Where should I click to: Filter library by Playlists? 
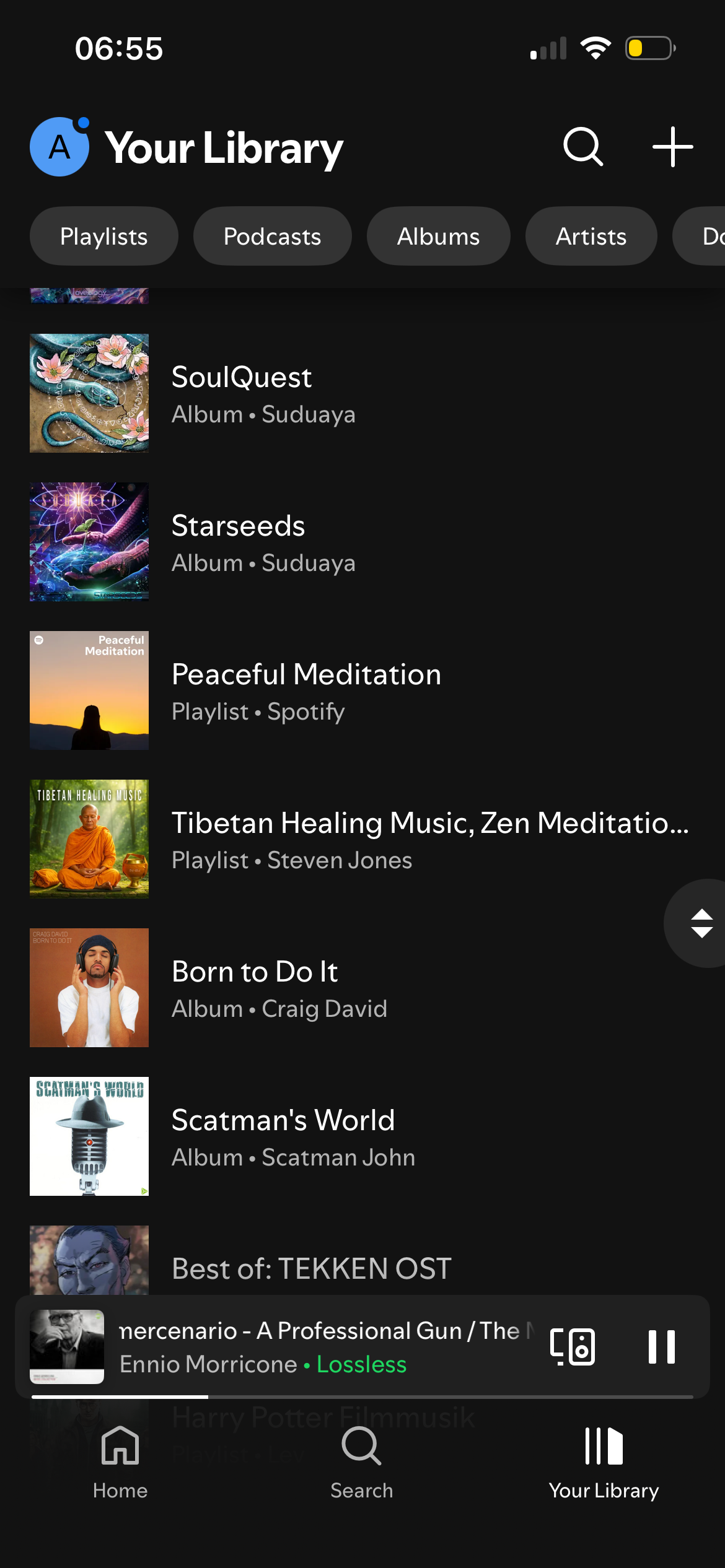[104, 236]
